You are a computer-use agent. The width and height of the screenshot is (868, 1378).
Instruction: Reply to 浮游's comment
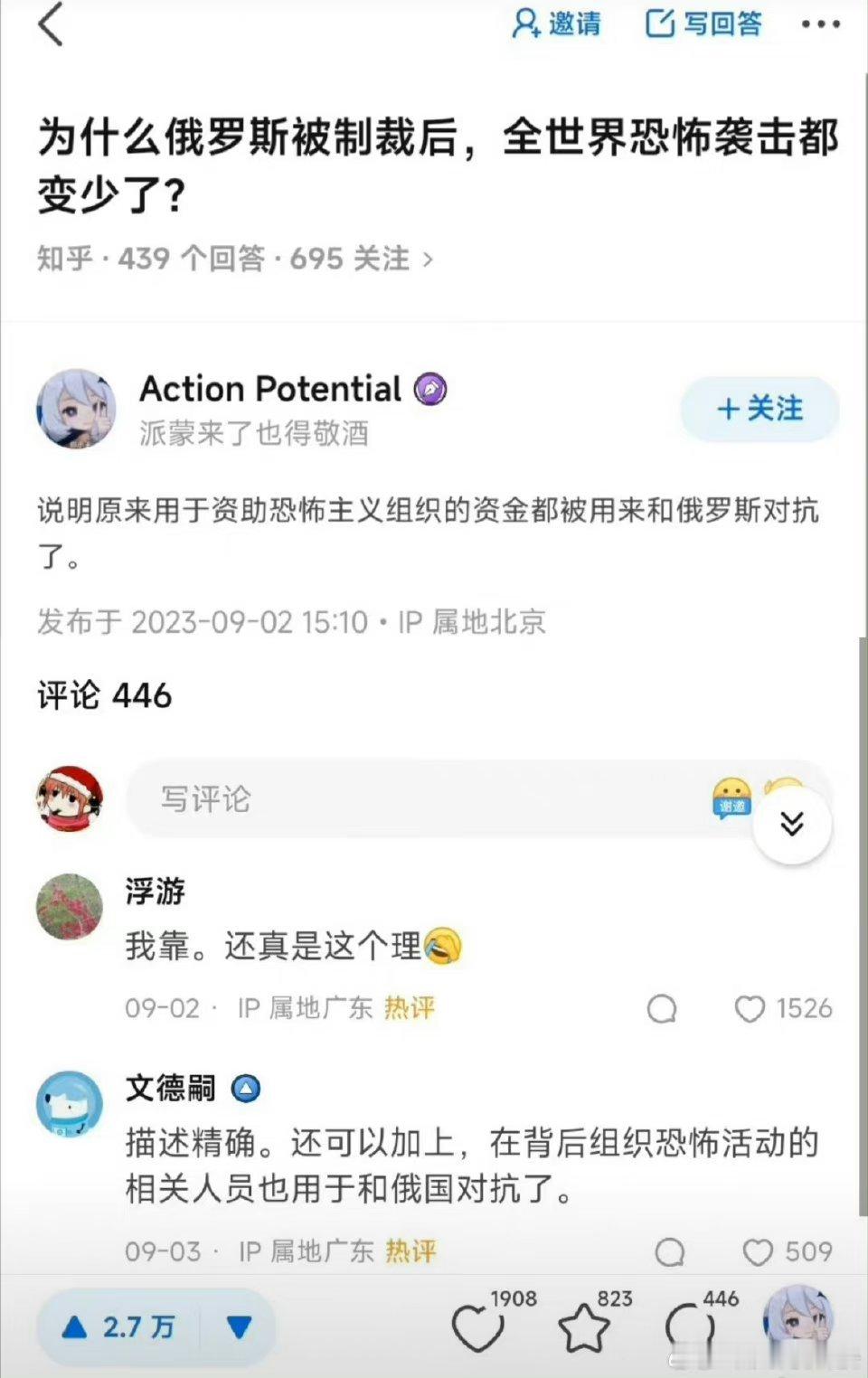click(x=662, y=1009)
